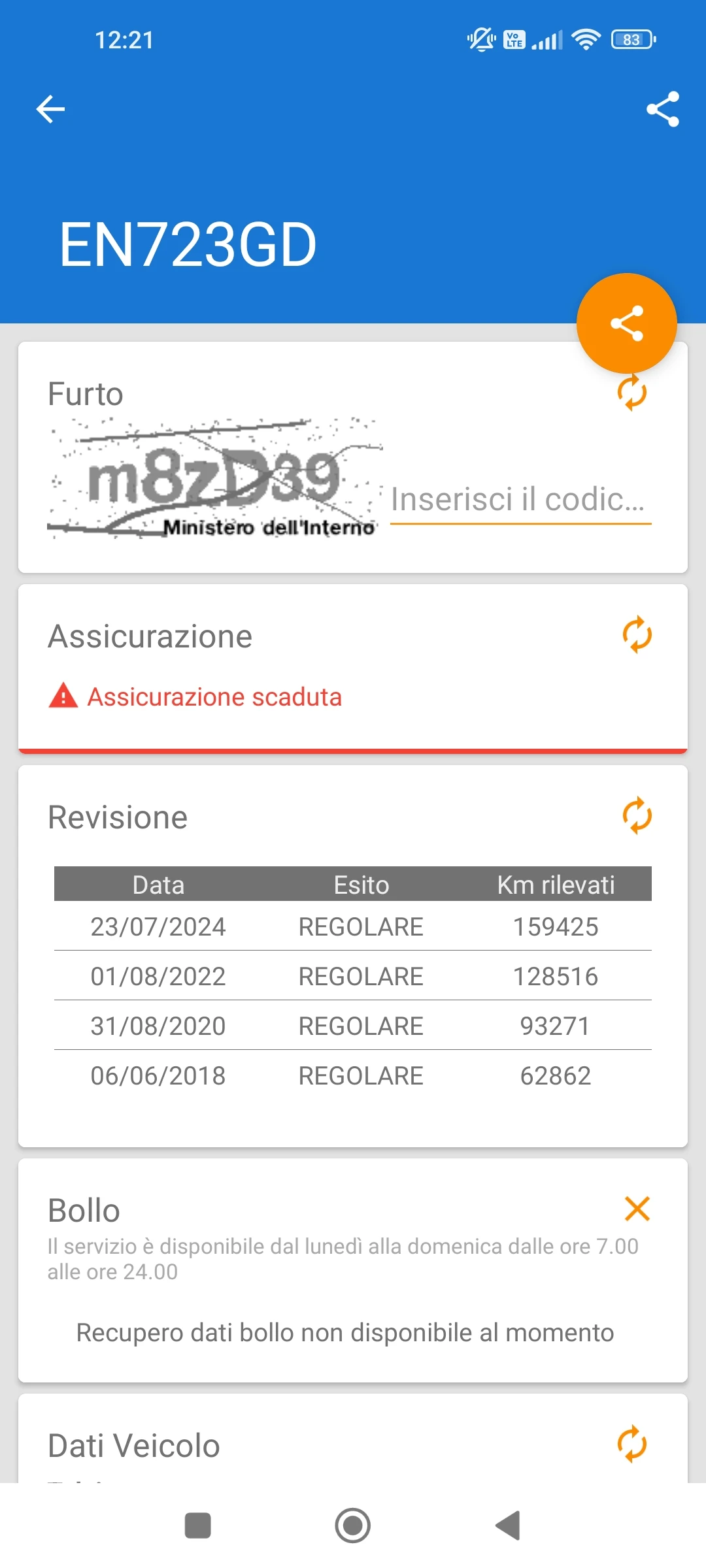The width and height of the screenshot is (706, 1568).
Task: Refresh the Dati Veicolo section
Action: 632,1444
